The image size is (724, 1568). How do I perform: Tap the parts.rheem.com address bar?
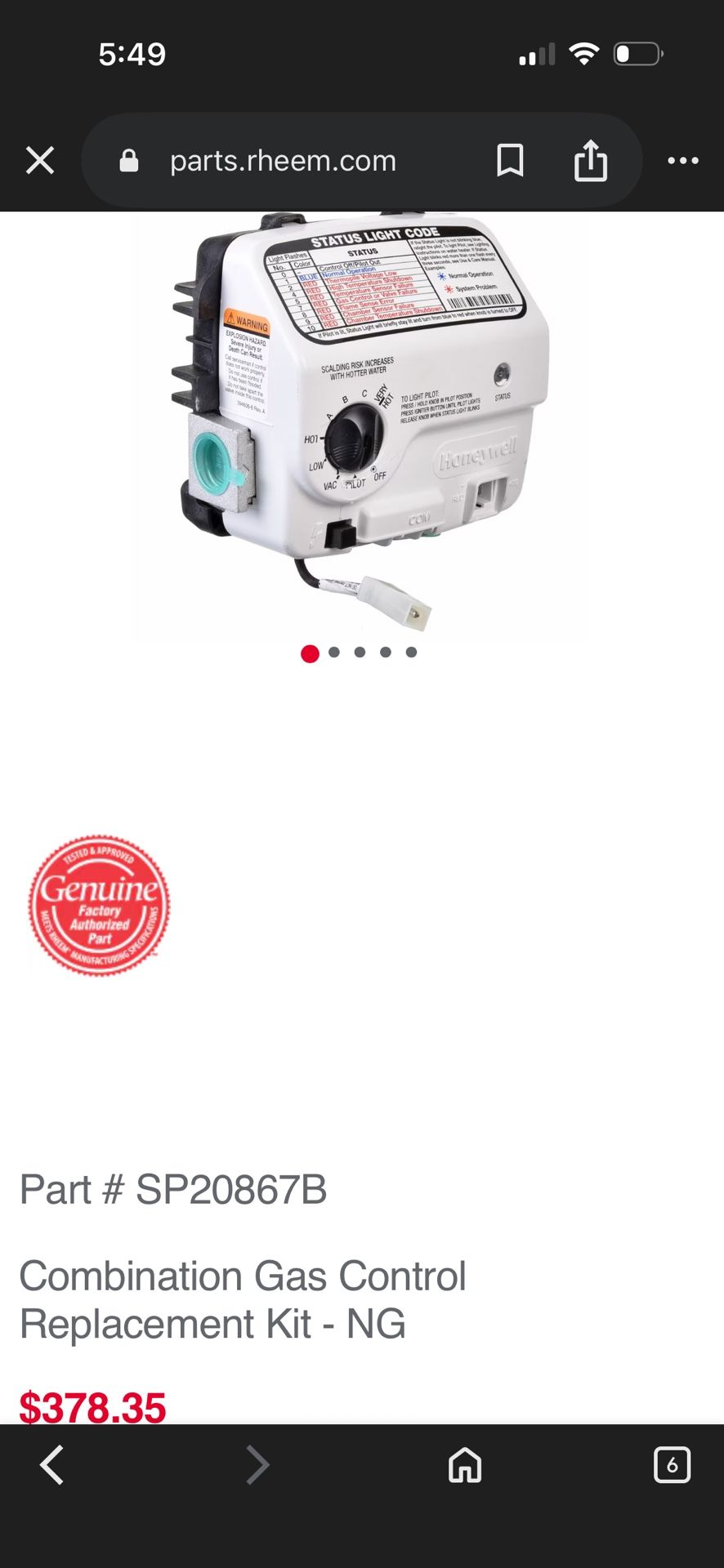[x=282, y=161]
